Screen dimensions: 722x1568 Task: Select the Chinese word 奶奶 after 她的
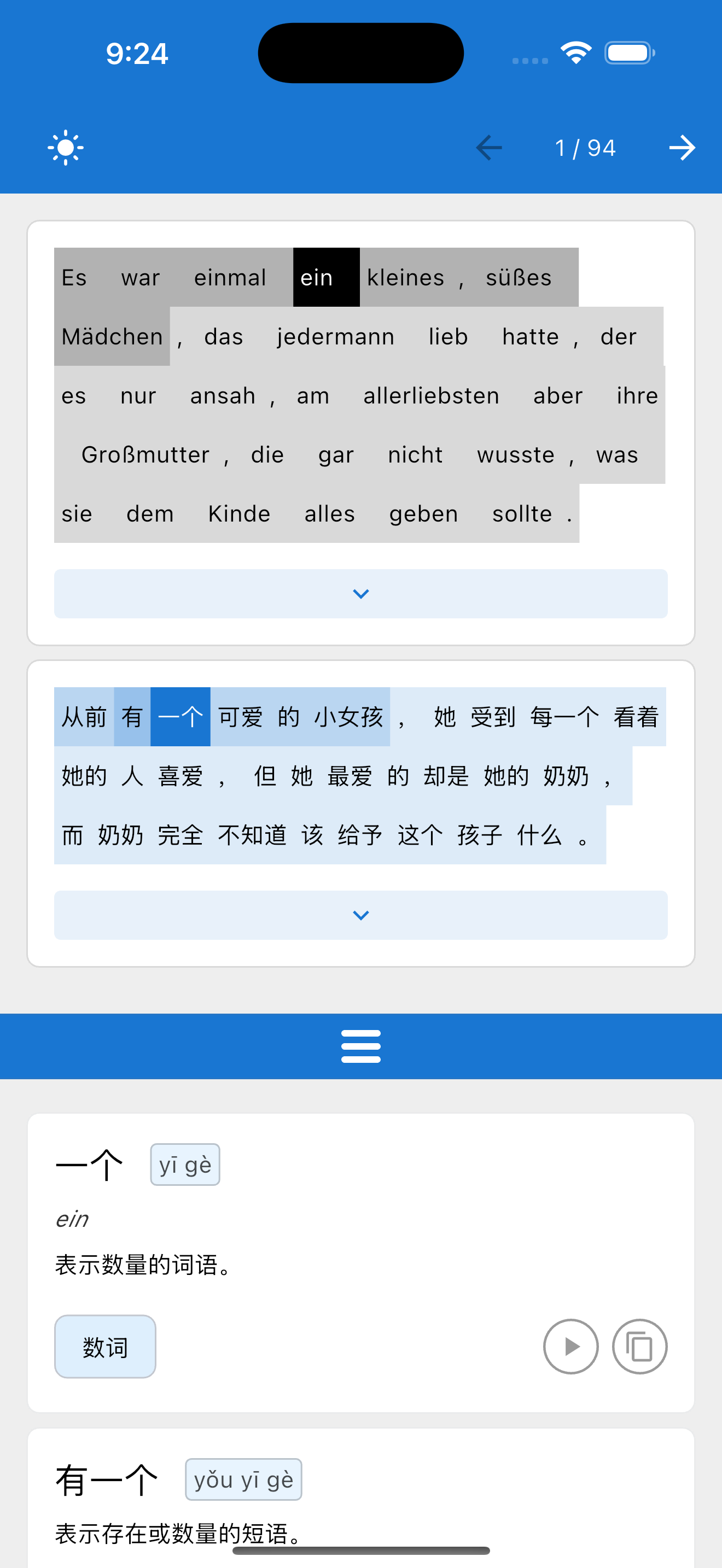(566, 776)
